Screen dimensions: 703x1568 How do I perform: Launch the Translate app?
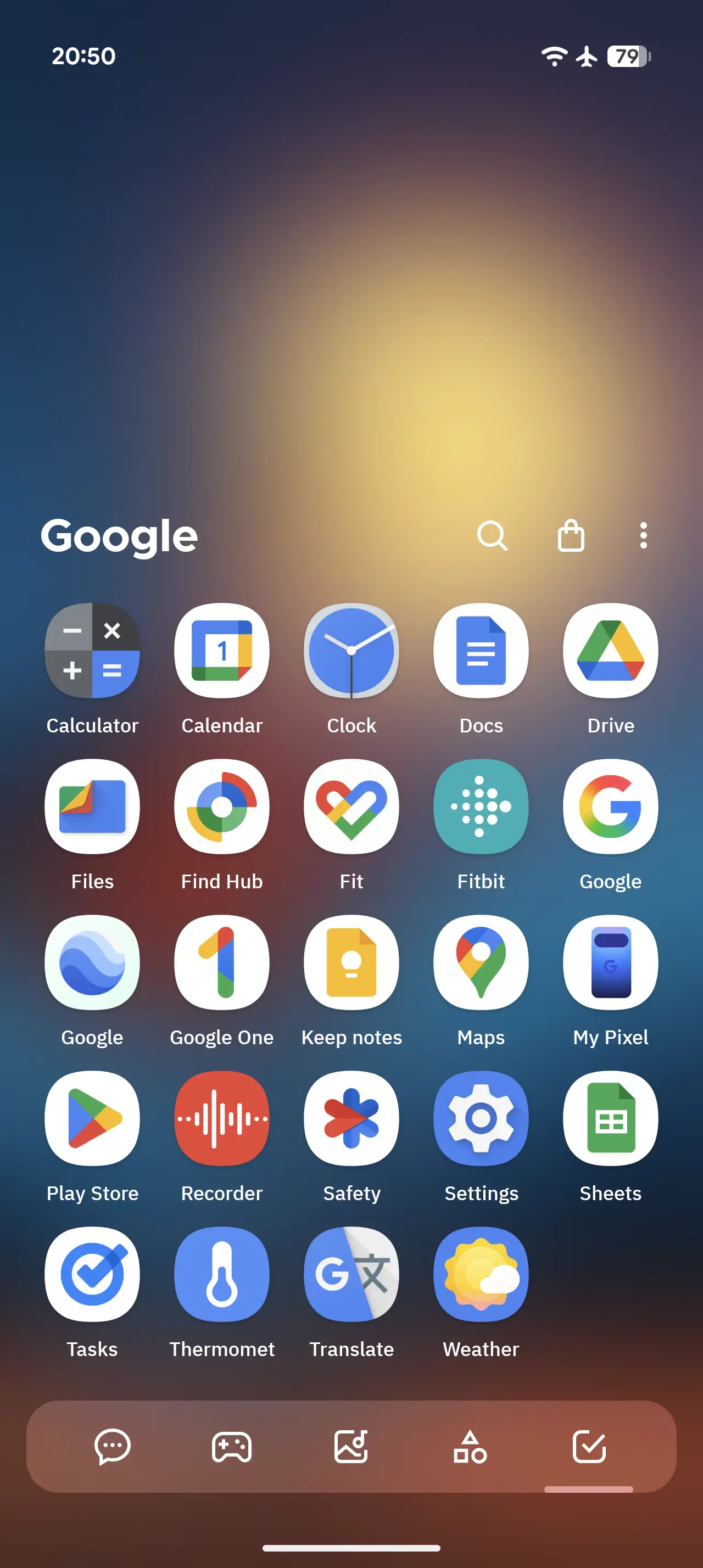[x=352, y=1274]
